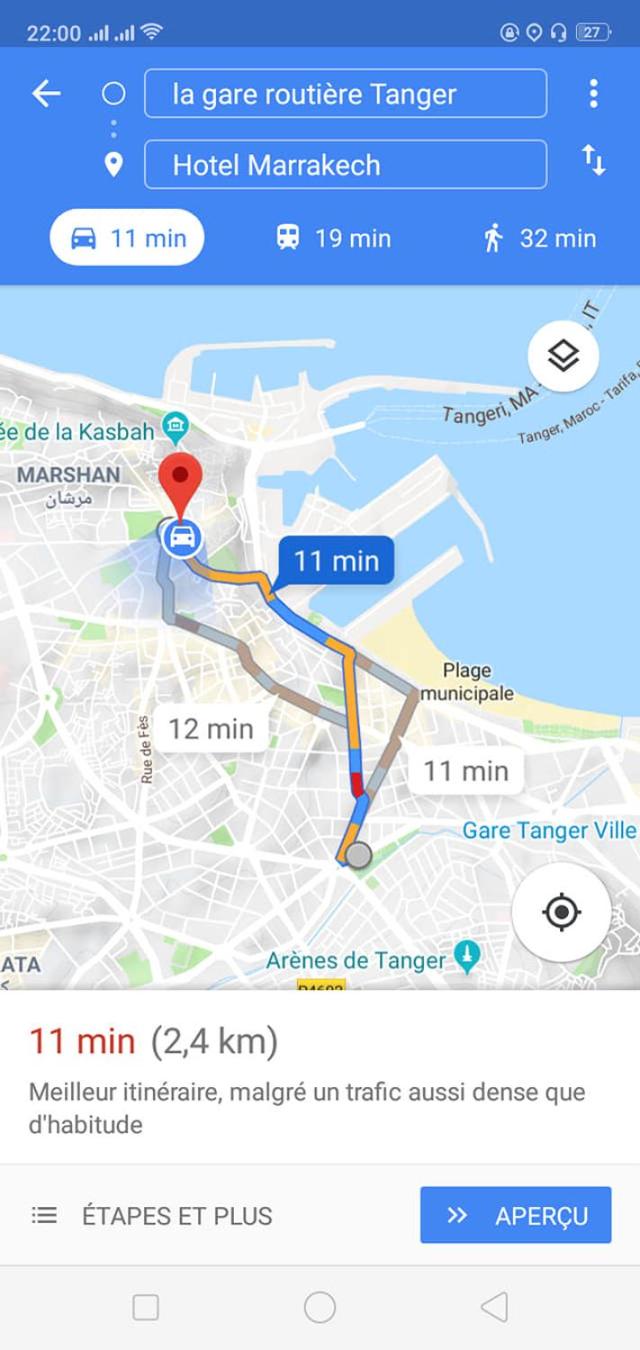Image resolution: width=640 pixels, height=1350 pixels.
Task: Open map layers selector
Action: pos(563,355)
